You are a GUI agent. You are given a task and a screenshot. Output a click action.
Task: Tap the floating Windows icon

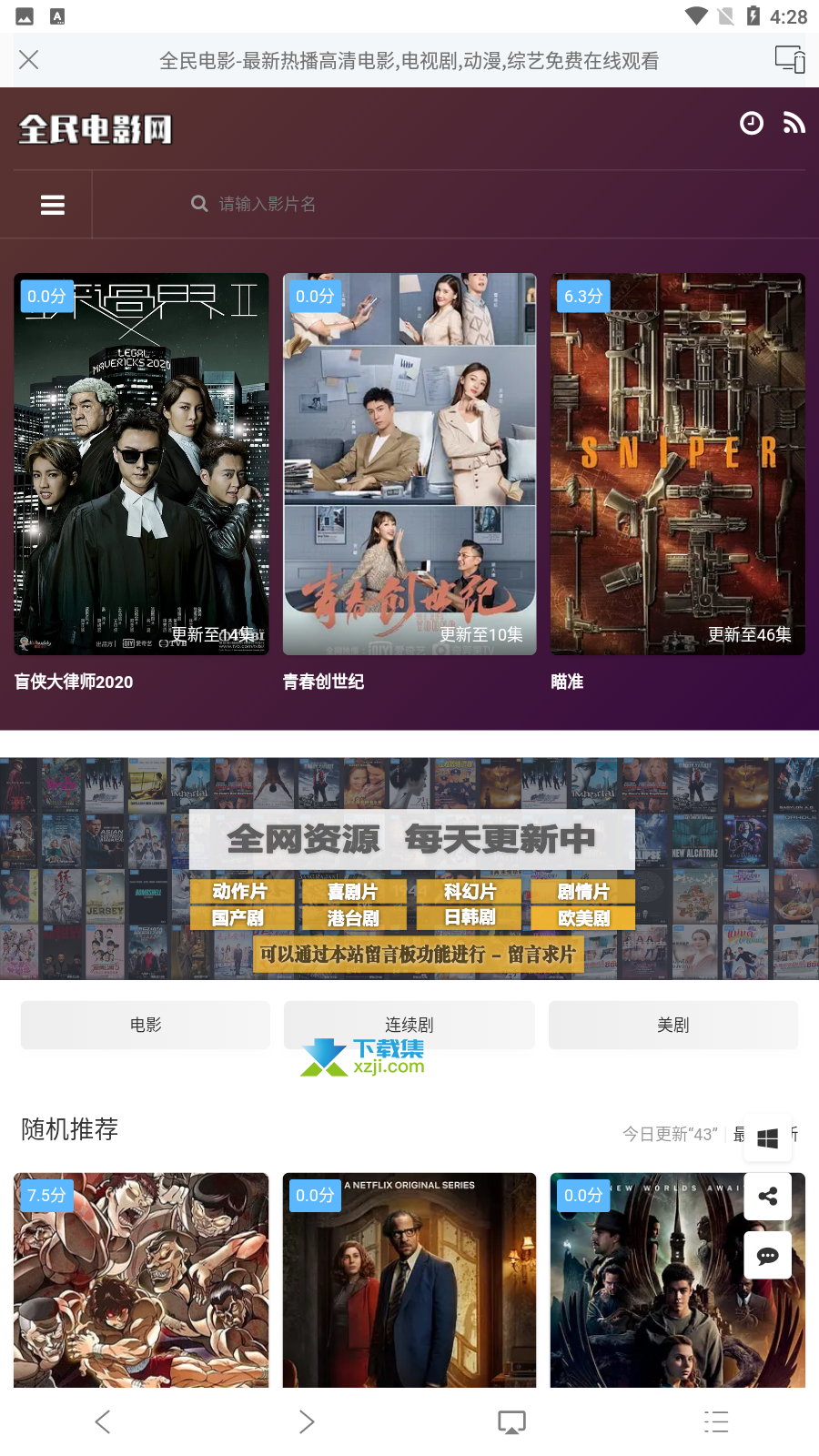coord(768,1137)
